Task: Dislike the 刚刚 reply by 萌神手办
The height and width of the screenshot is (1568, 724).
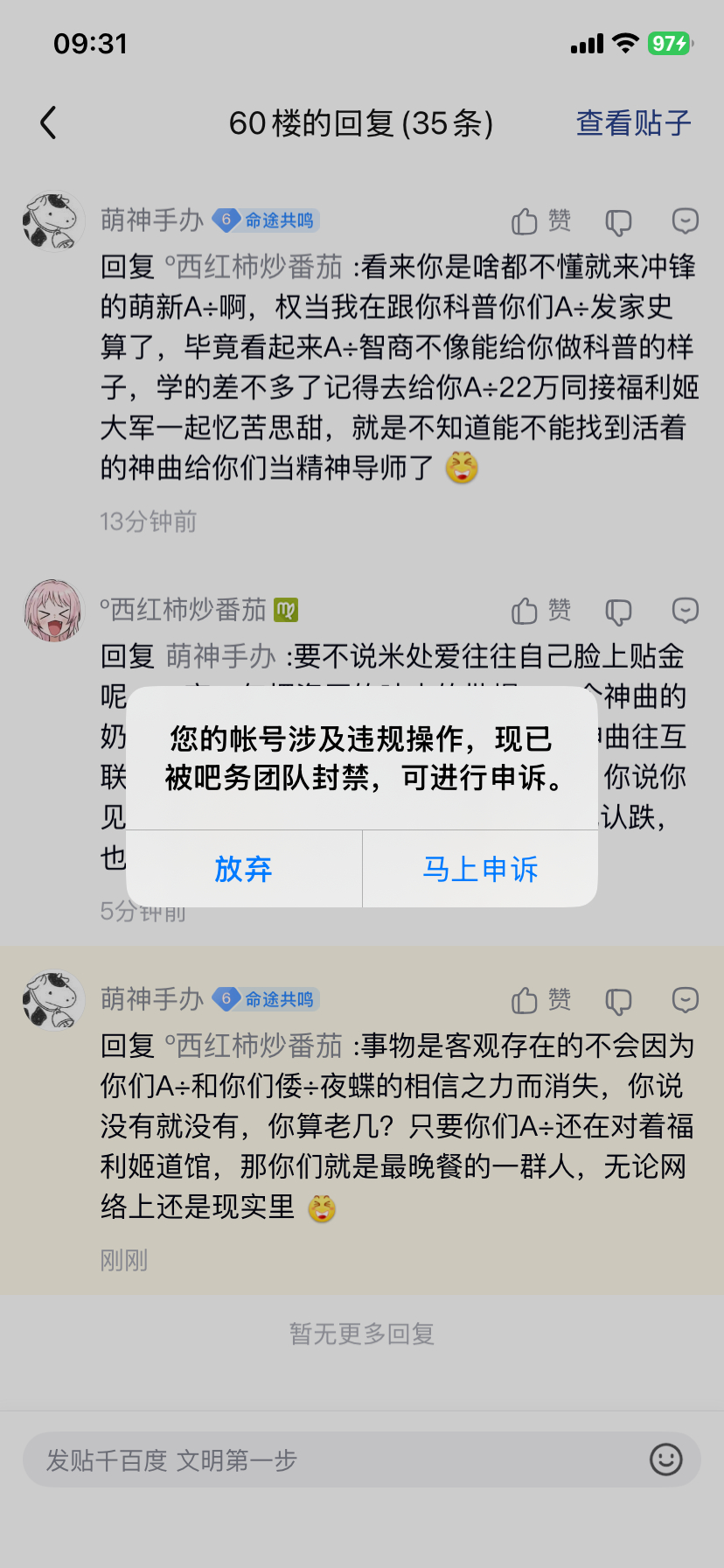Action: click(618, 1001)
